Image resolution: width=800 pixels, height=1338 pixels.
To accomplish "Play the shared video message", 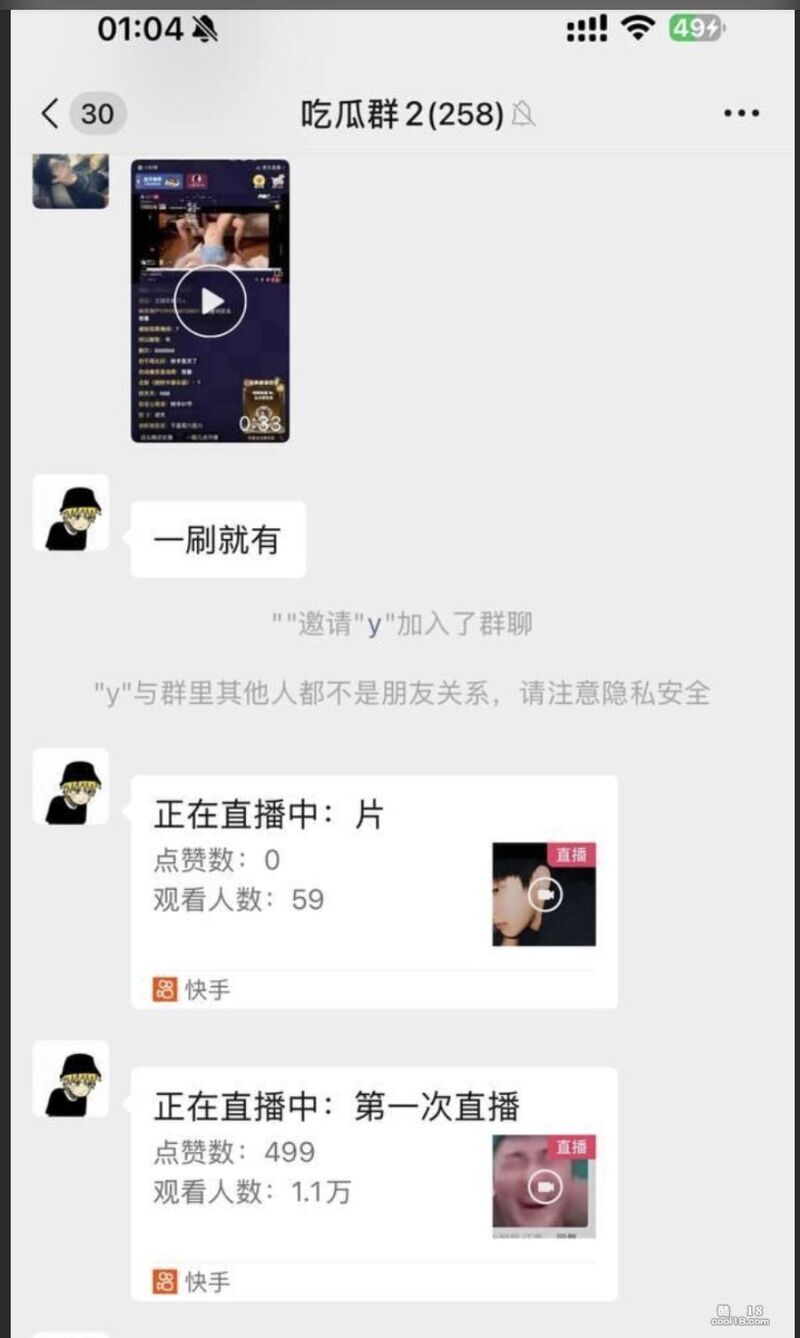I will click(x=210, y=301).
